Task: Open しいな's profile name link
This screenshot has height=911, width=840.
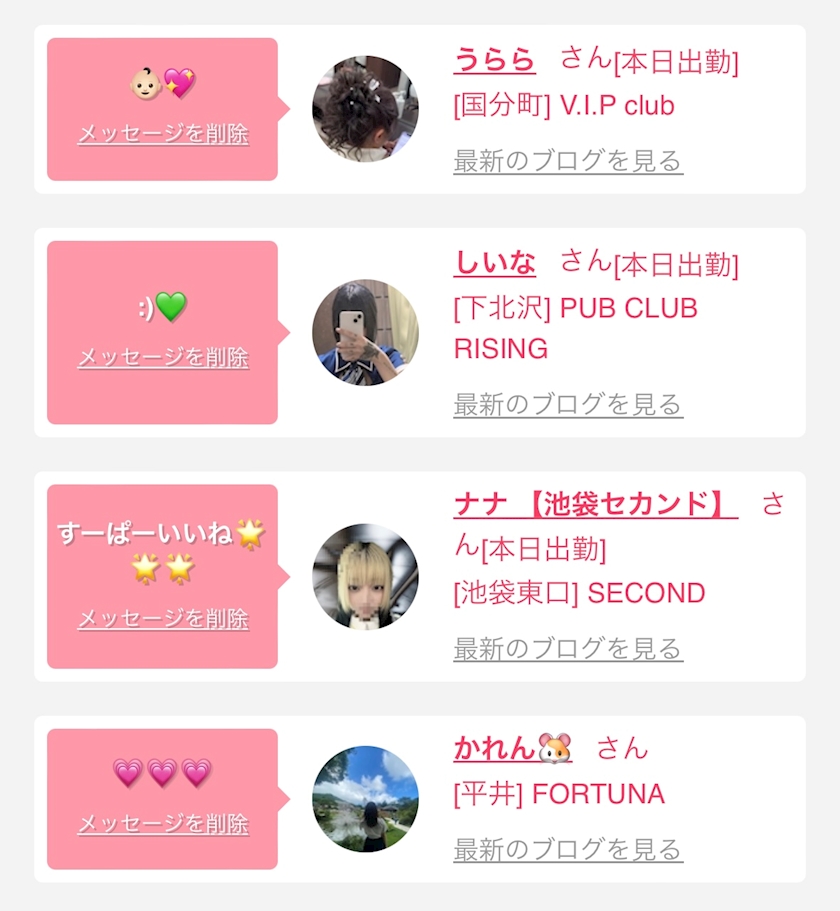Action: (494, 263)
